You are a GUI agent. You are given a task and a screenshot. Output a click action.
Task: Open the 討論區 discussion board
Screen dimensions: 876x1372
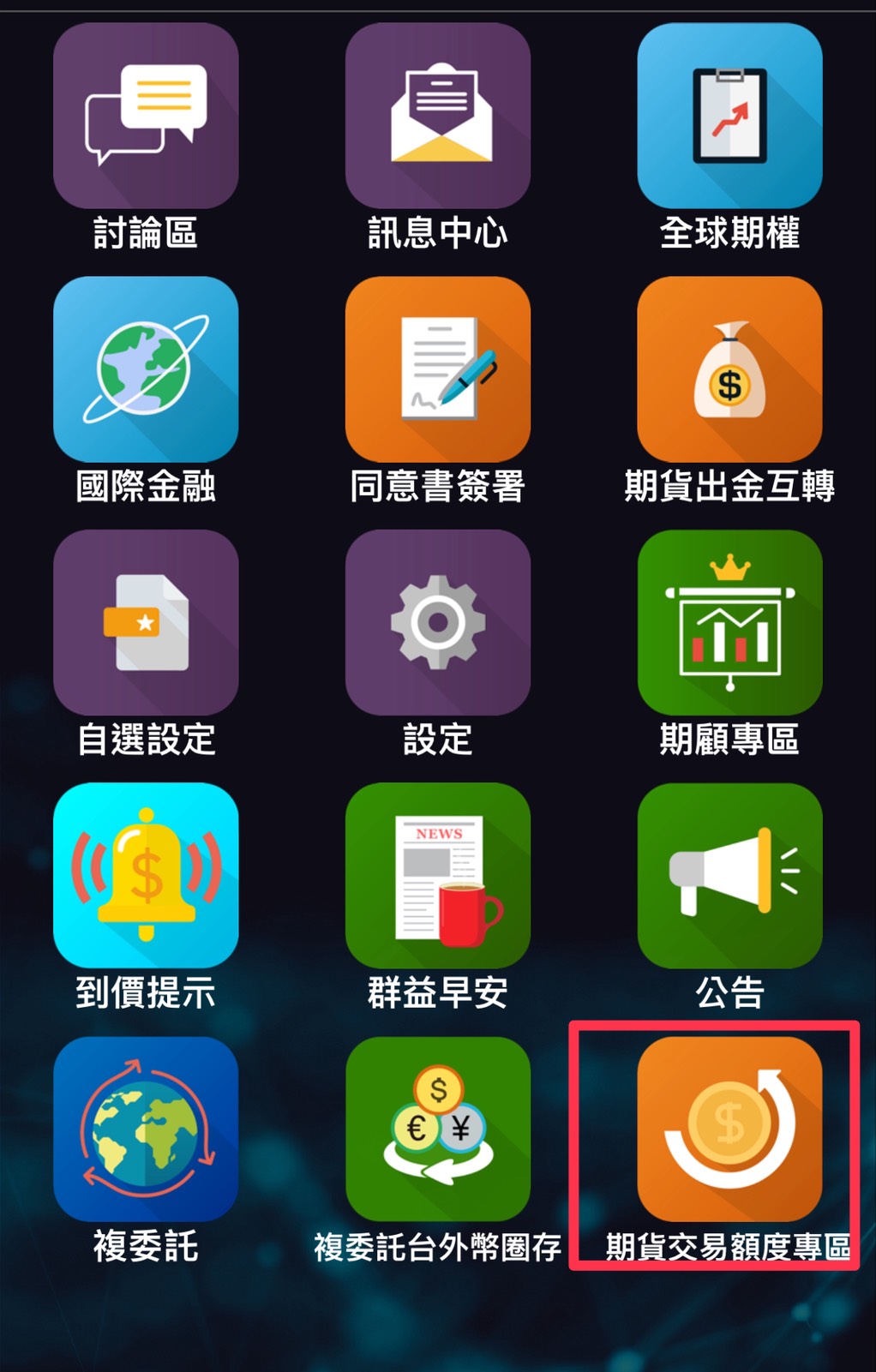pos(146,116)
